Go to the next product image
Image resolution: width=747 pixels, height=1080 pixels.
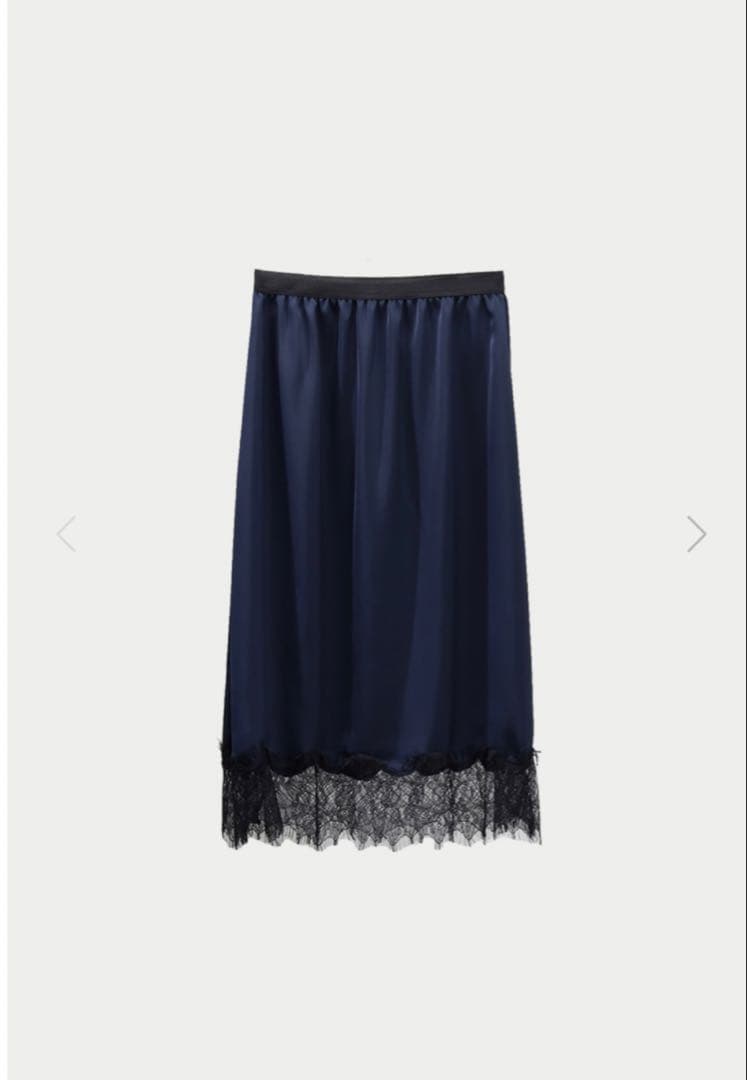(696, 534)
